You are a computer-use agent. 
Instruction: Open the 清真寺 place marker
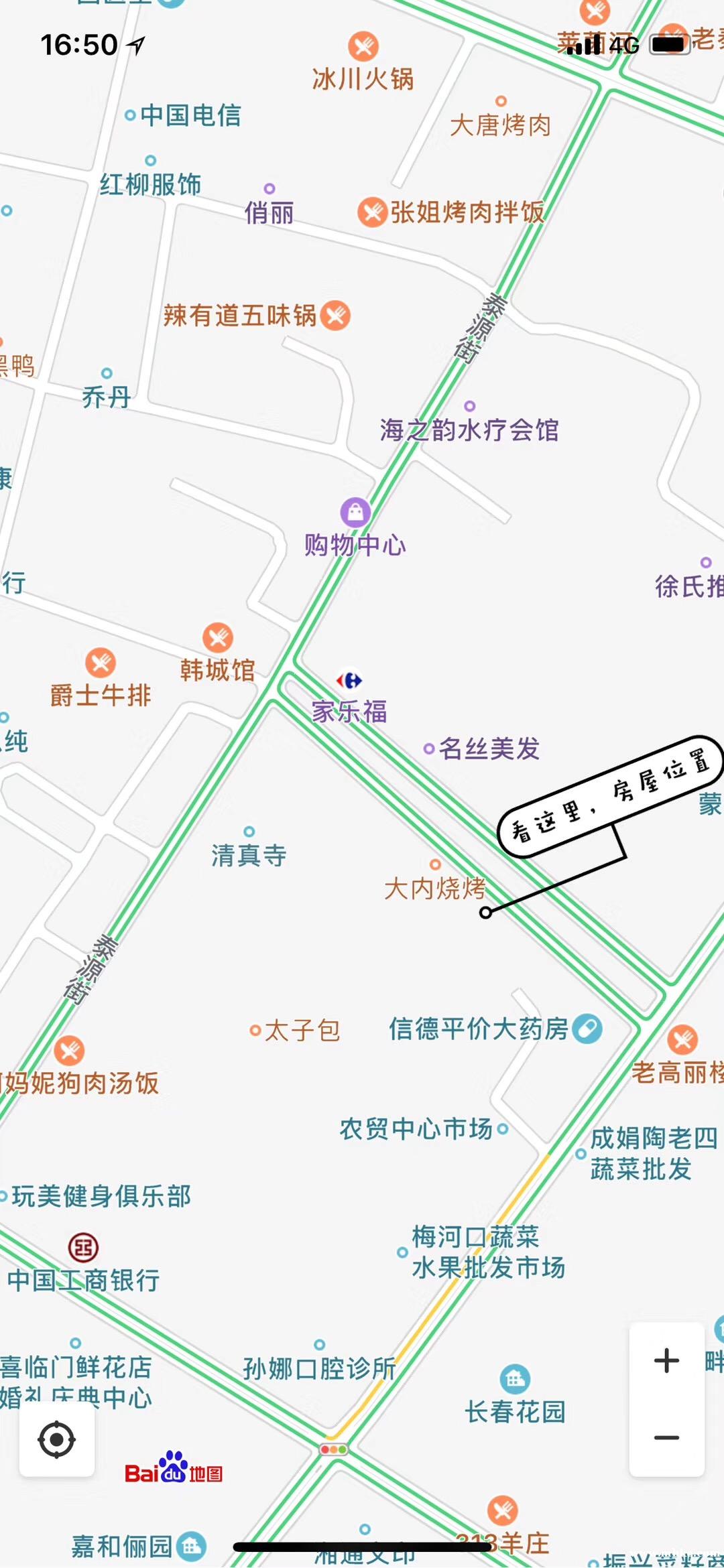pos(249,832)
